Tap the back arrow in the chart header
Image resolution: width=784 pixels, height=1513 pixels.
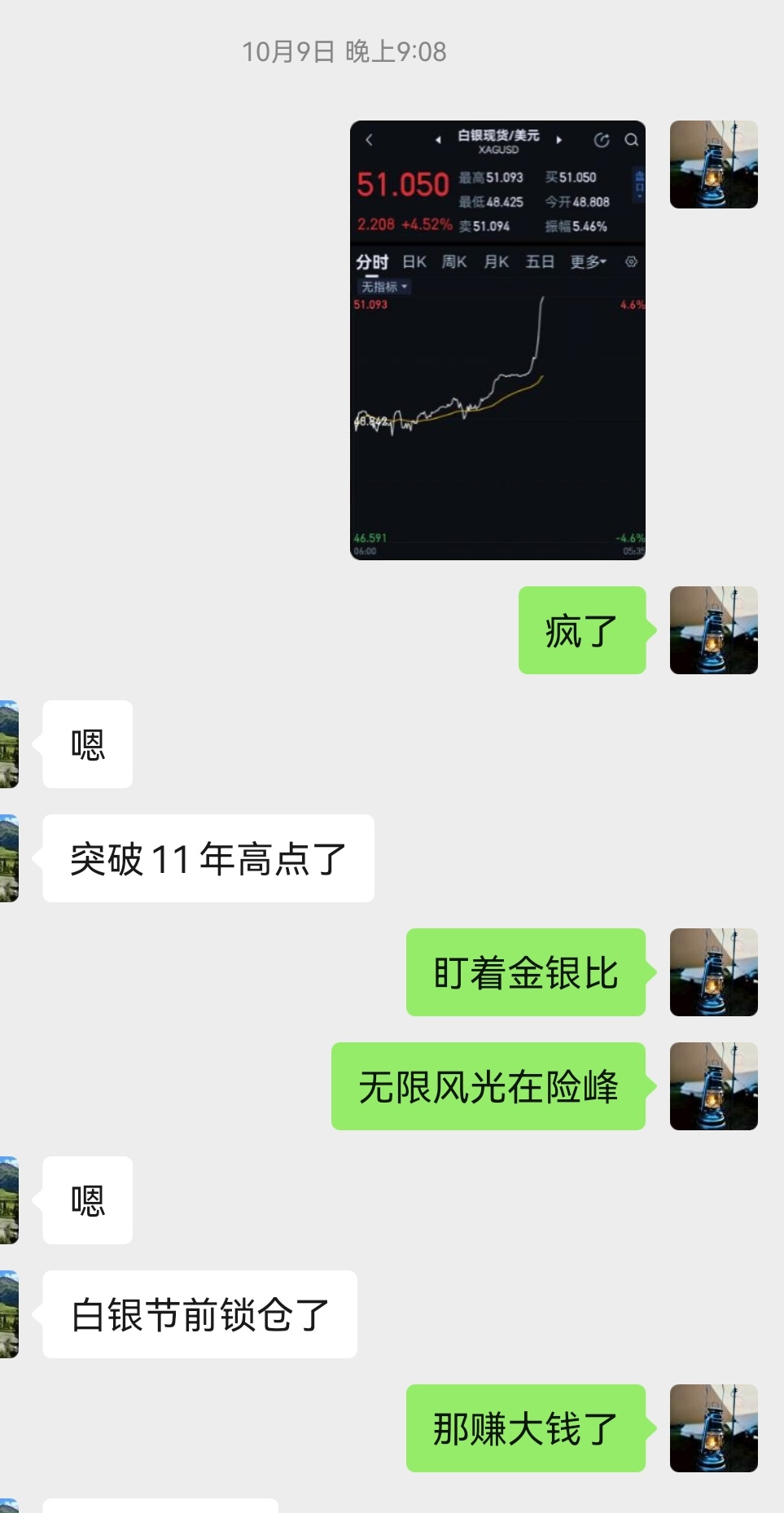pos(369,139)
